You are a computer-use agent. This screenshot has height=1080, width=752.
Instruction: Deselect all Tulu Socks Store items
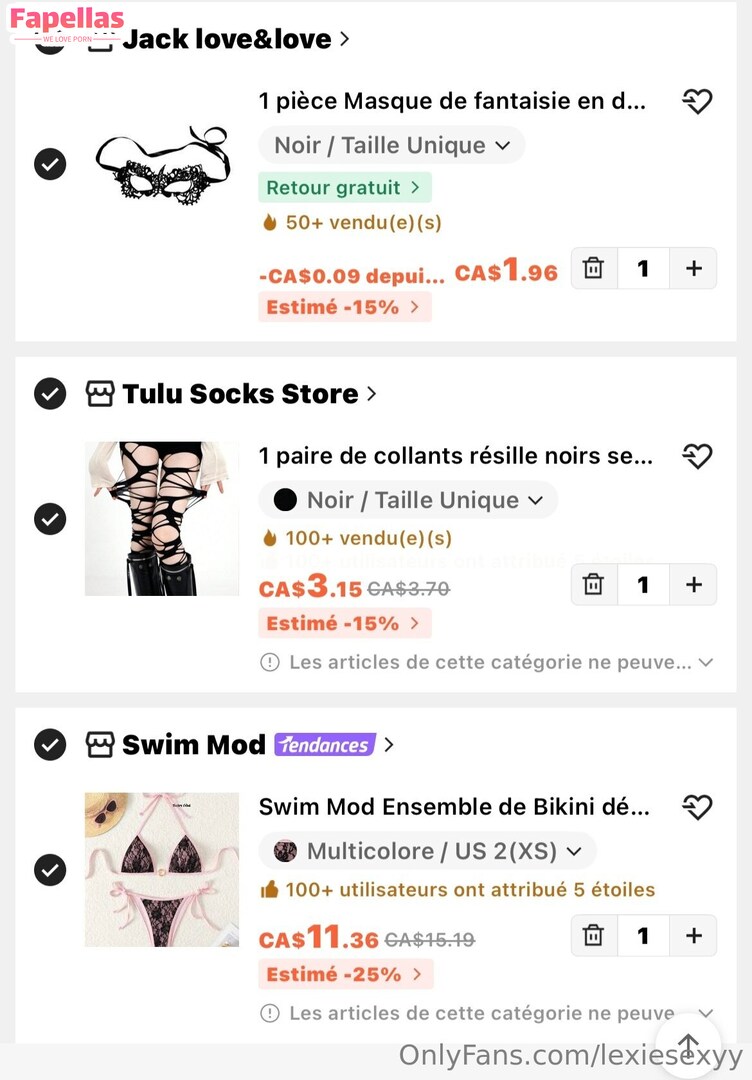50,394
